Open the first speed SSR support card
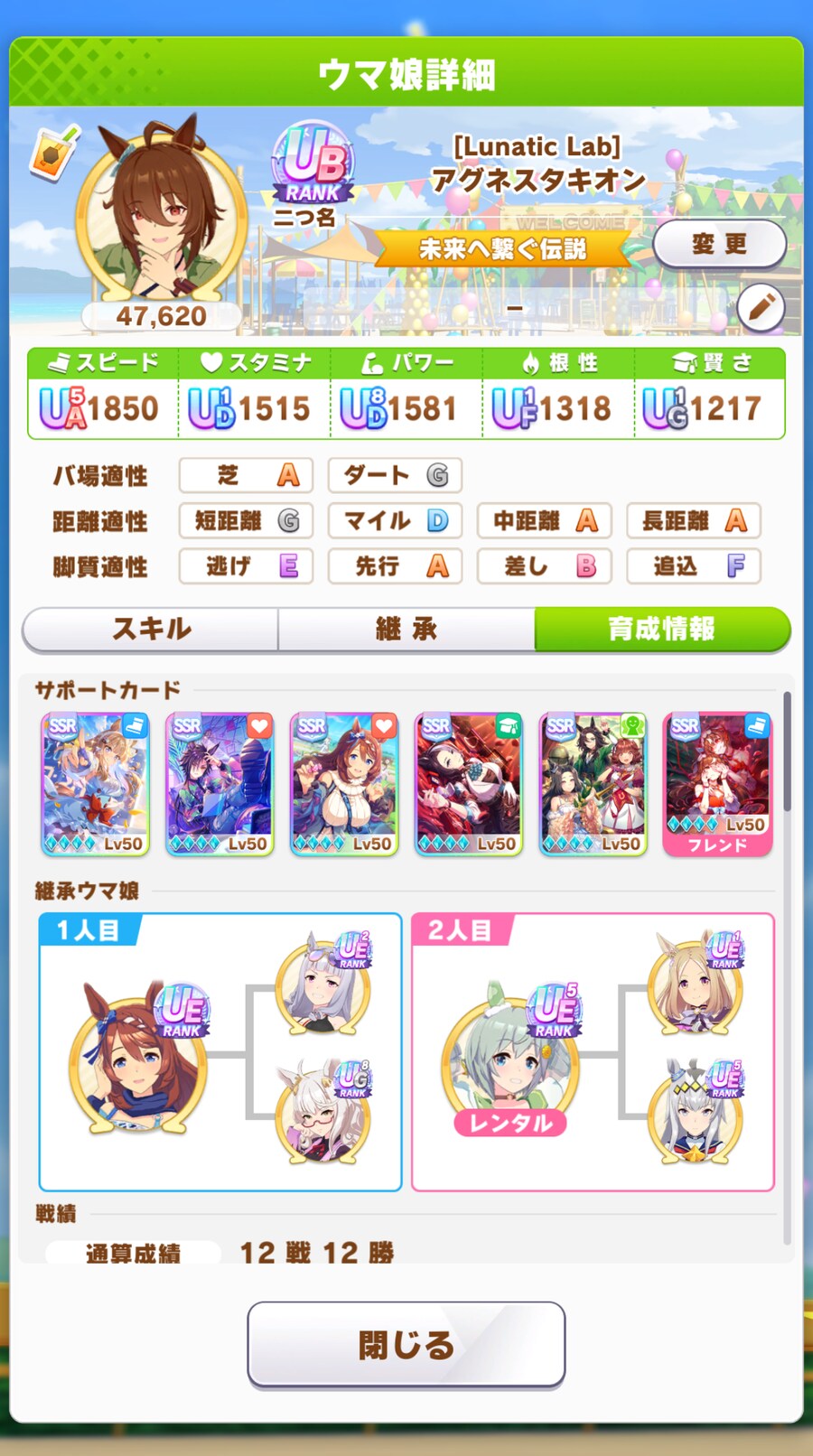This screenshot has width=813, height=1456. tap(95, 784)
